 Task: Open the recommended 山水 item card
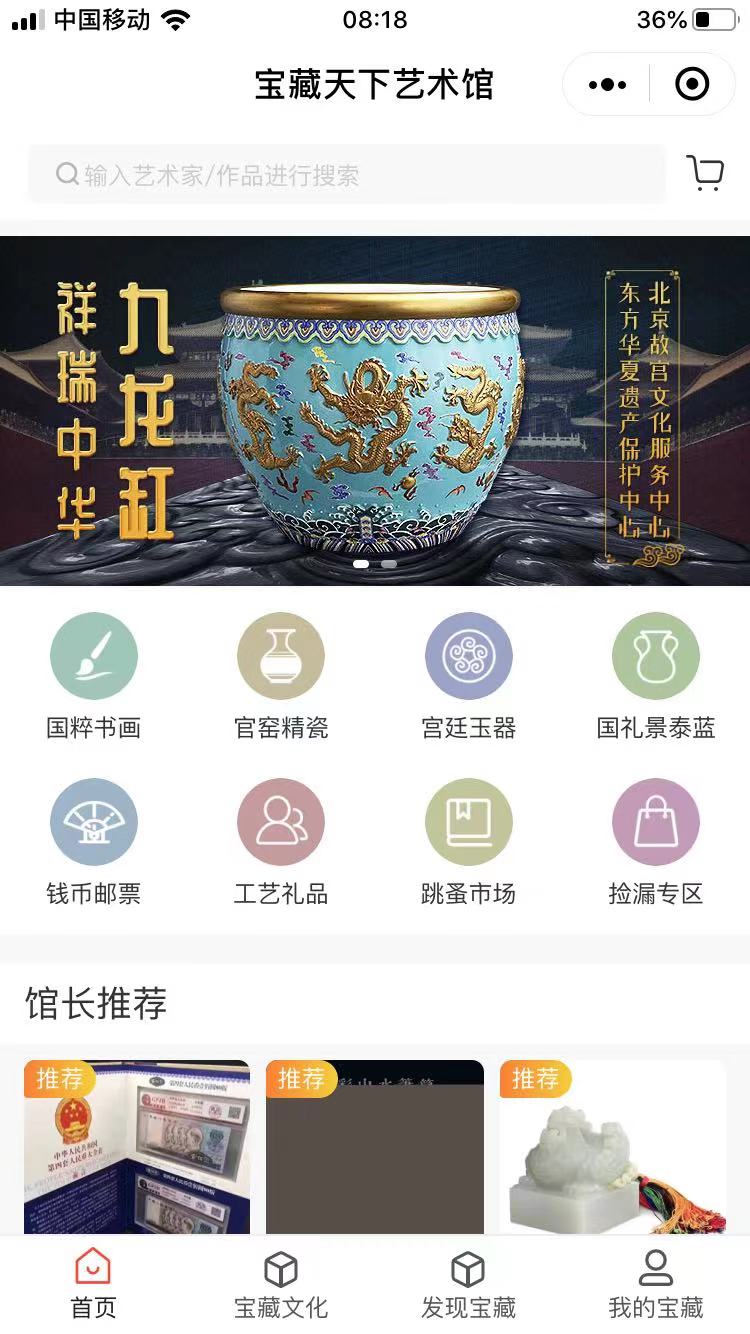point(375,1150)
